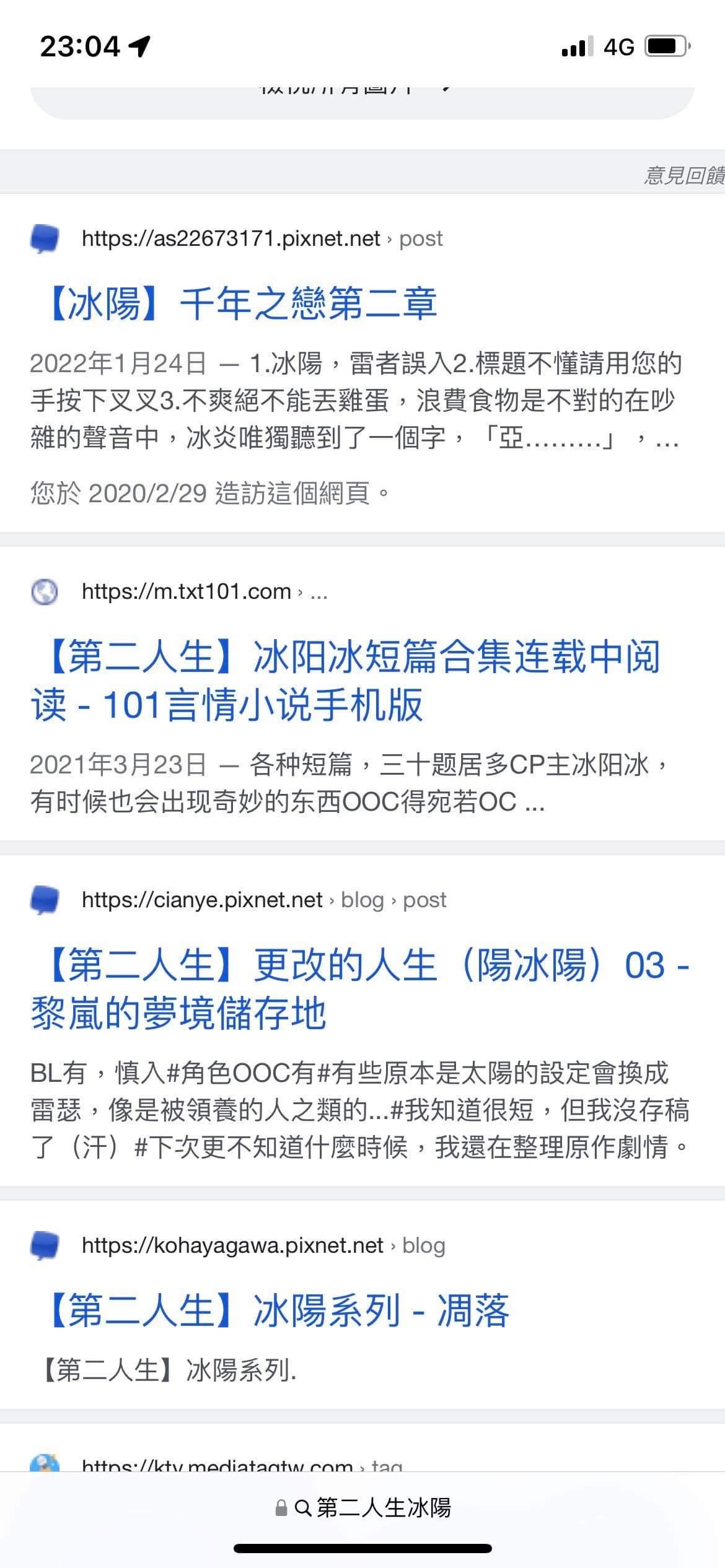
Task: Visit the cianye.pixnet.net site link
Action: (x=202, y=900)
